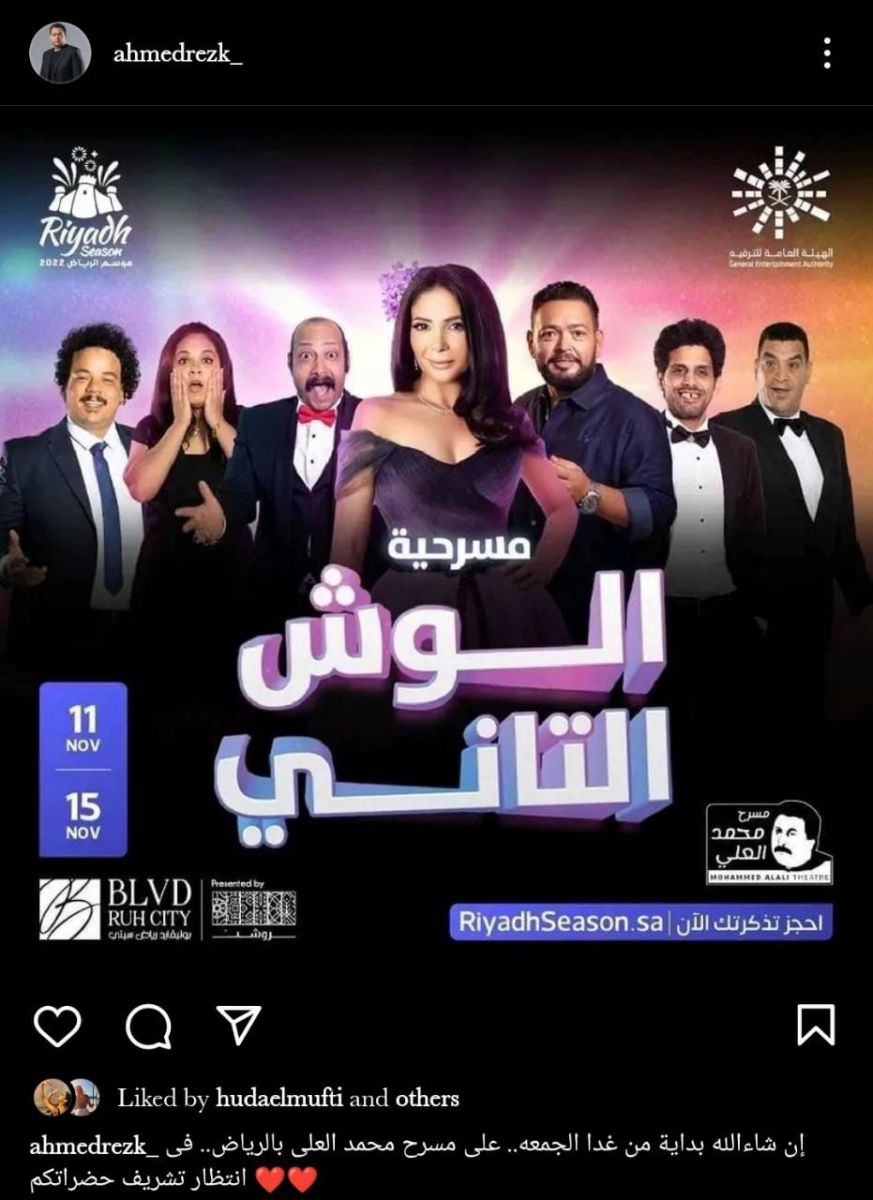See others who liked the post
Viewport: 873px width, 1200px height.
pos(426,1098)
